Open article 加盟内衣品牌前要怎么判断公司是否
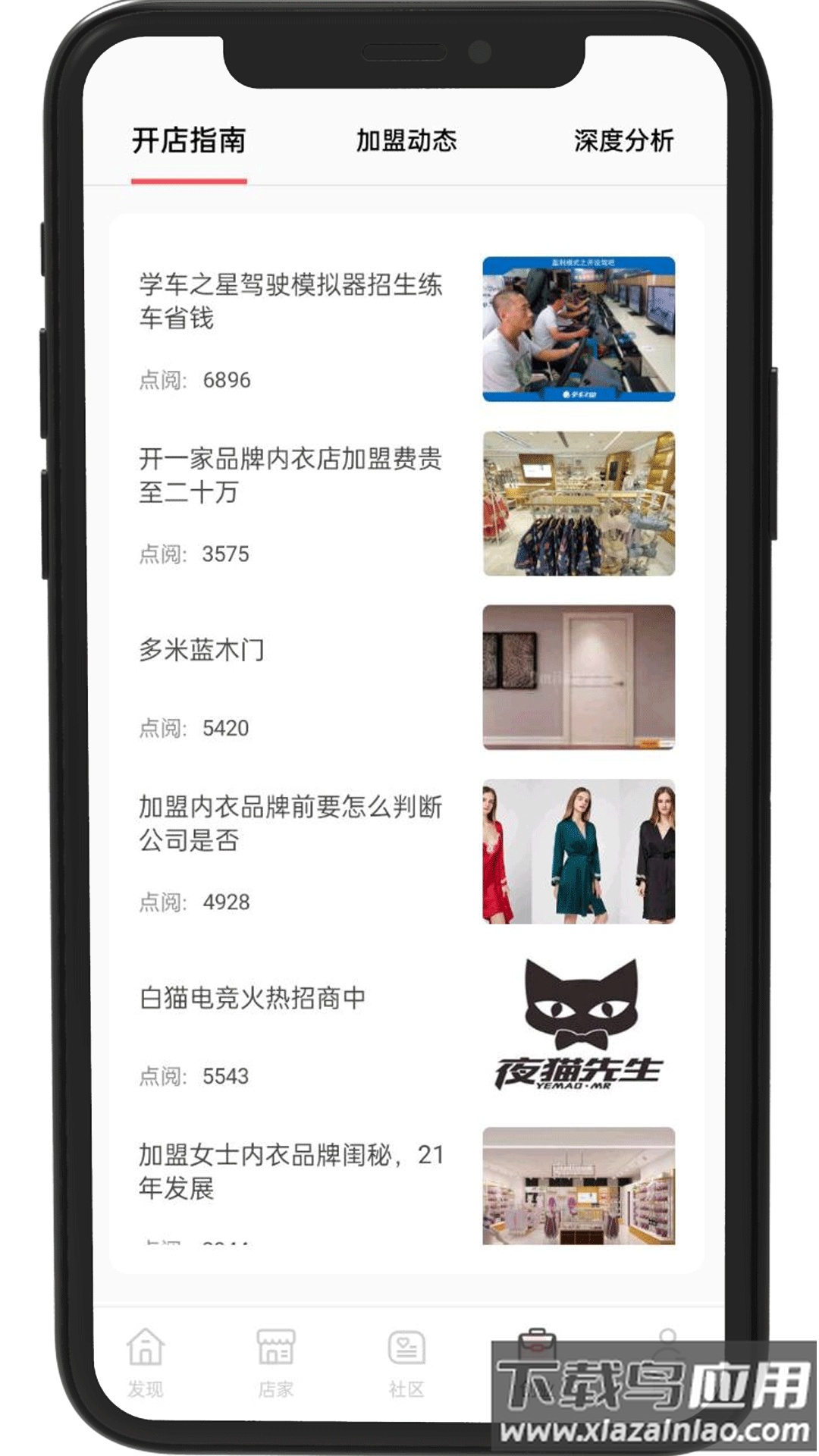This screenshot has width=819, height=1456. coord(290,824)
